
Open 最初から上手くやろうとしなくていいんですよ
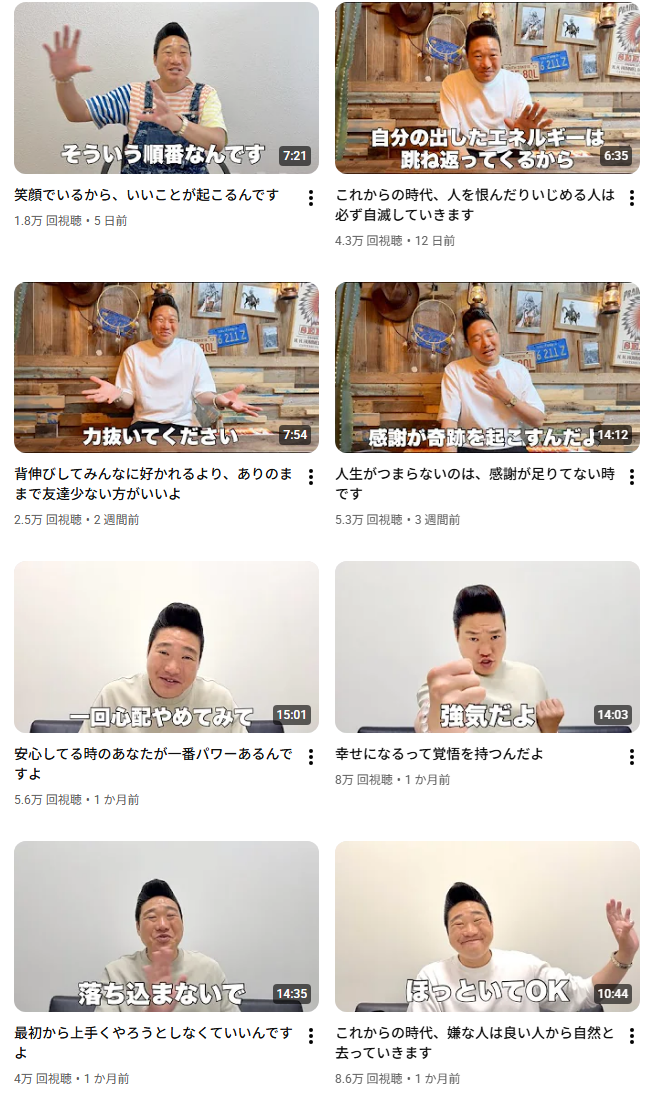(x=166, y=926)
